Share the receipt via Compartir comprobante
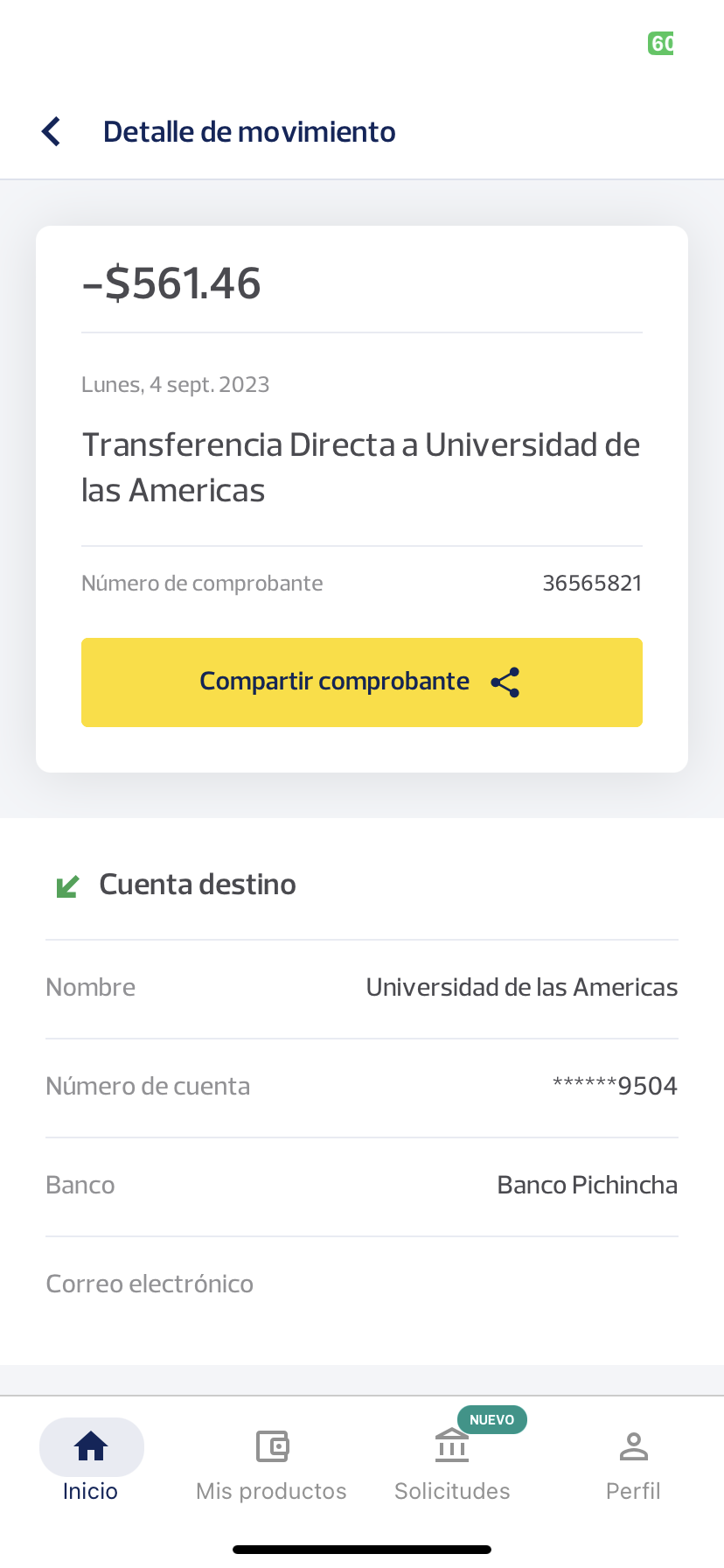This screenshot has height=1568, width=724. click(361, 682)
